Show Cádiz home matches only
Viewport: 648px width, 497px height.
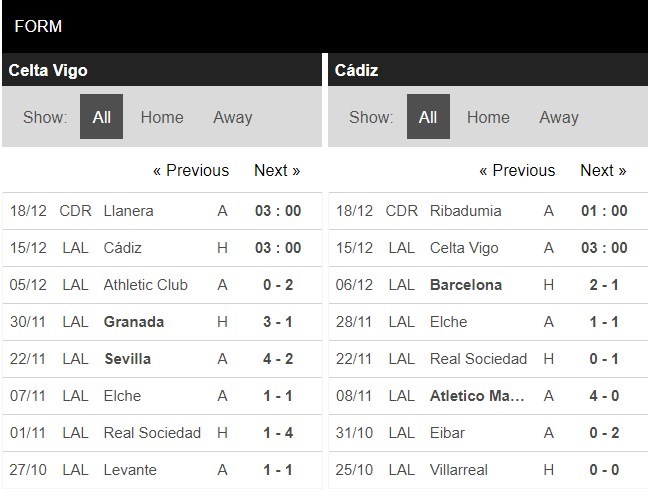coord(488,117)
